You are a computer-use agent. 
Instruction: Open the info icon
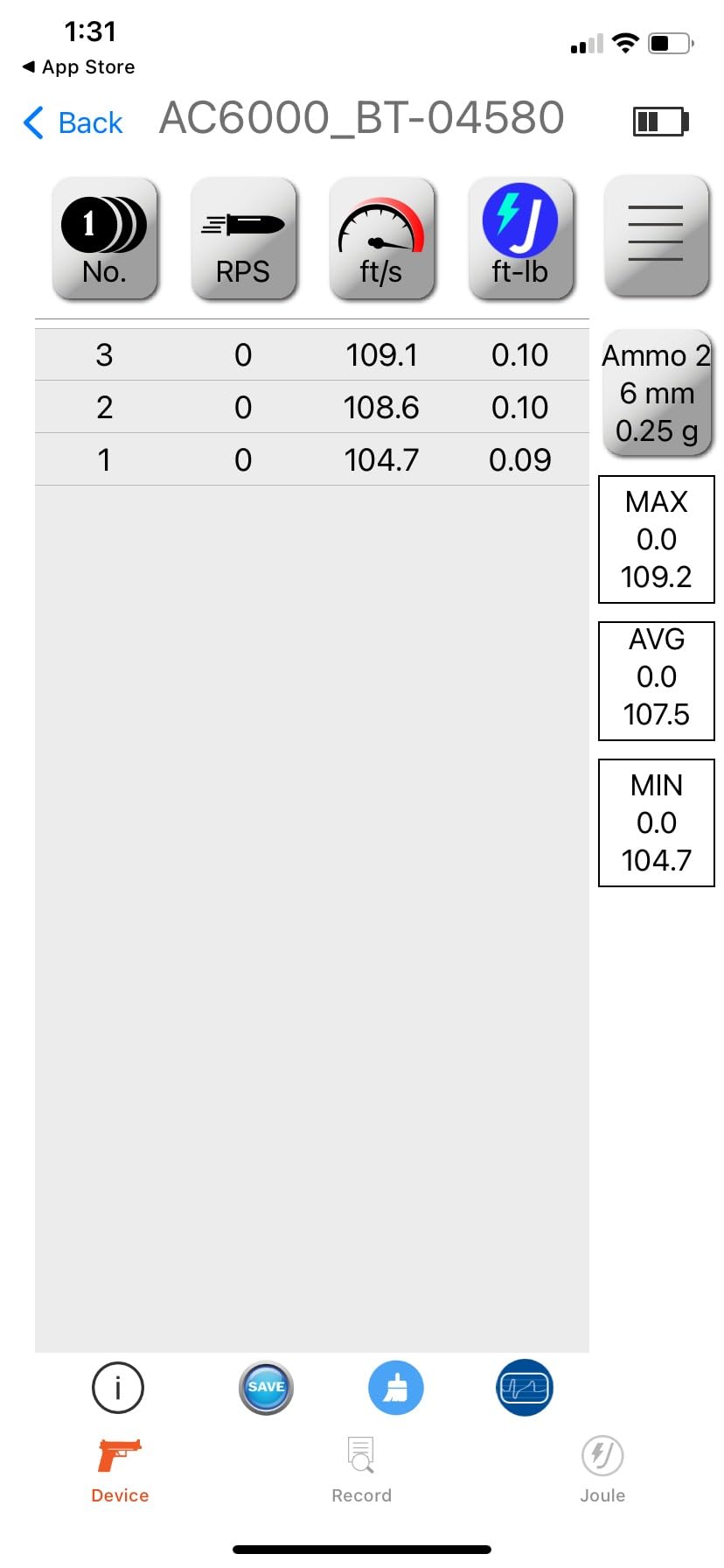[x=117, y=1388]
